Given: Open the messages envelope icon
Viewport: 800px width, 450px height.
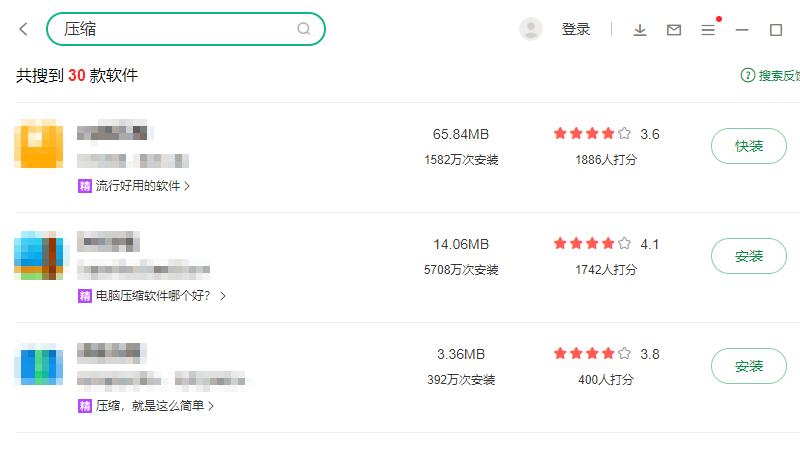Looking at the screenshot, I should click(x=674, y=30).
